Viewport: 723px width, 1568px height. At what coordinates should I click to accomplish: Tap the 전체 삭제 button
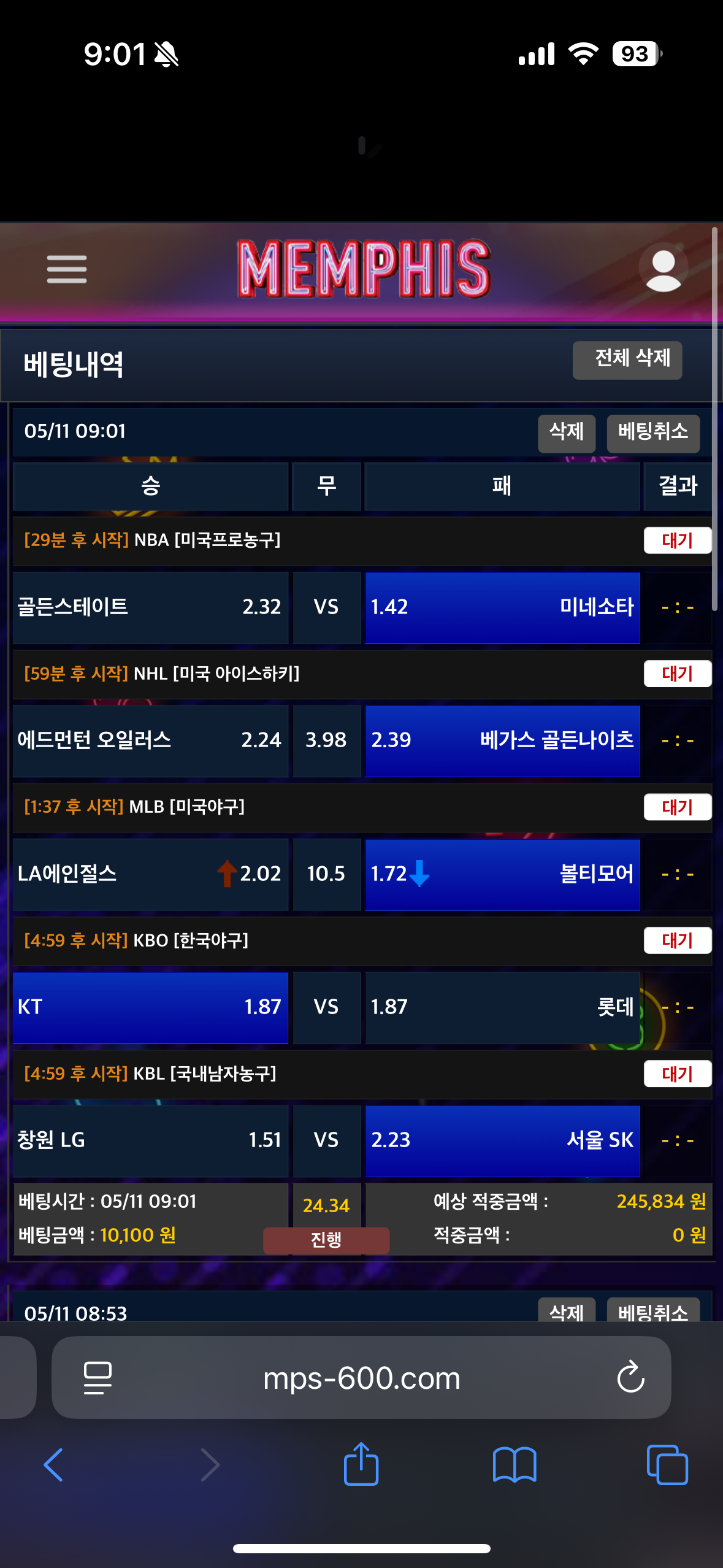pos(627,360)
